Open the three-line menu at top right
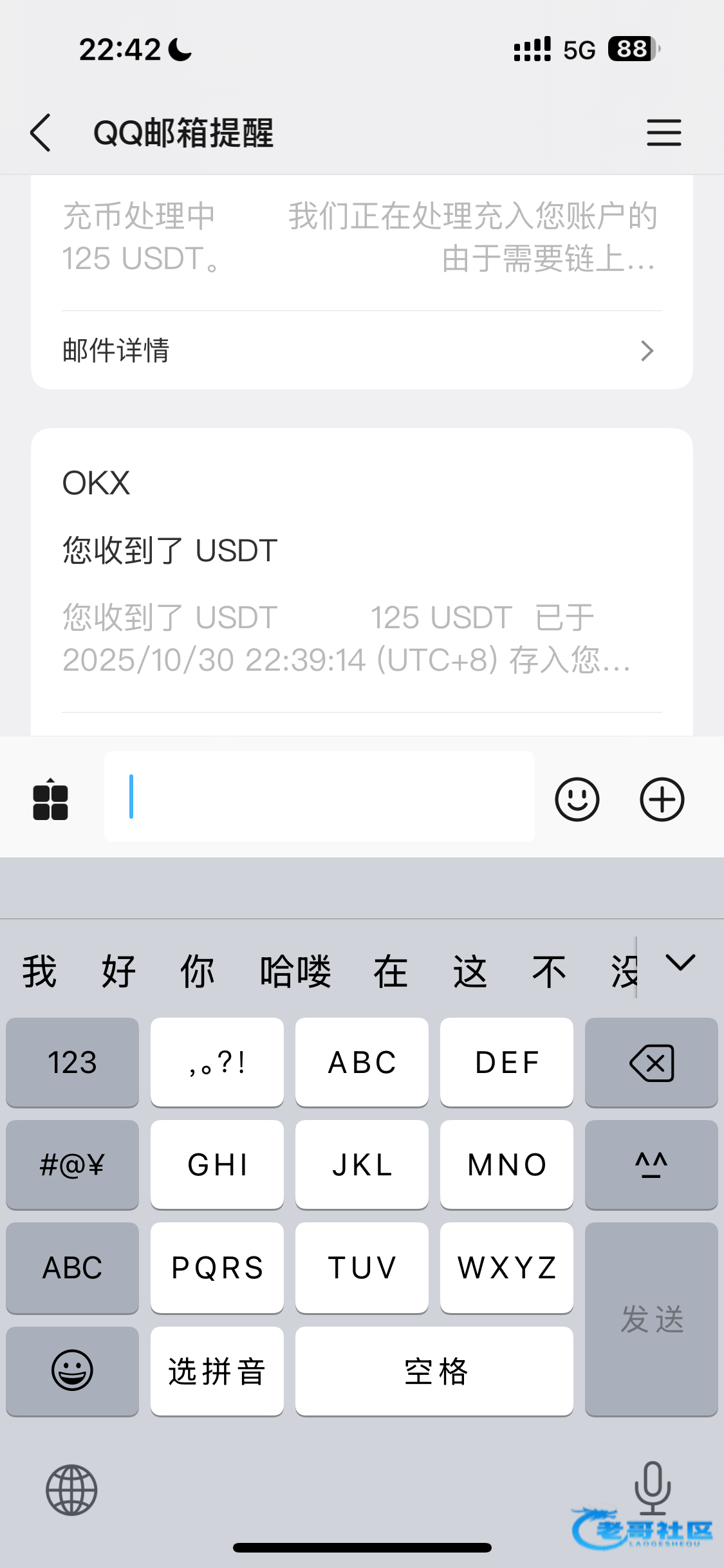Image resolution: width=724 pixels, height=1568 pixels. [664, 133]
